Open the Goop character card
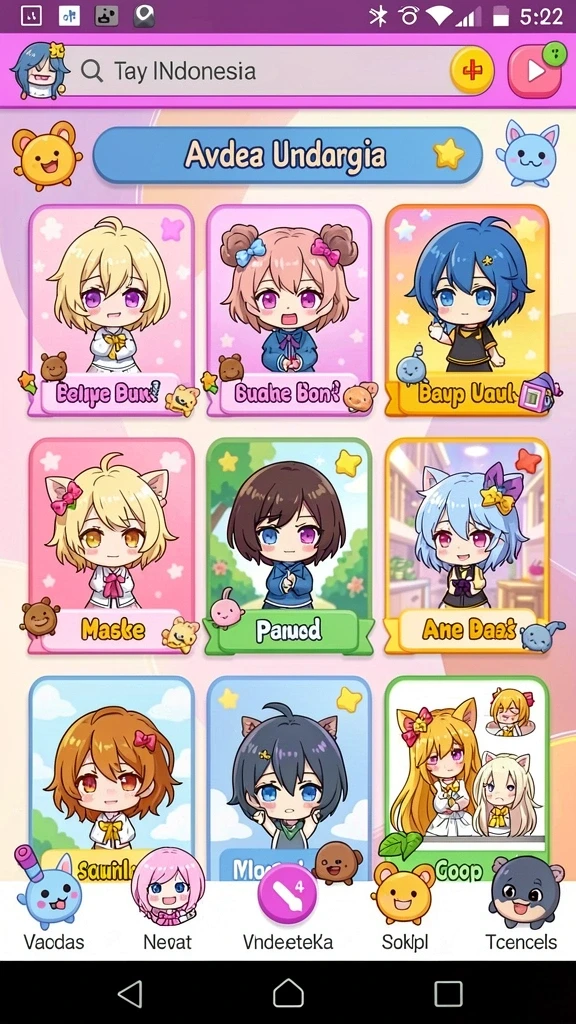The width and height of the screenshot is (576, 1024). (468, 778)
